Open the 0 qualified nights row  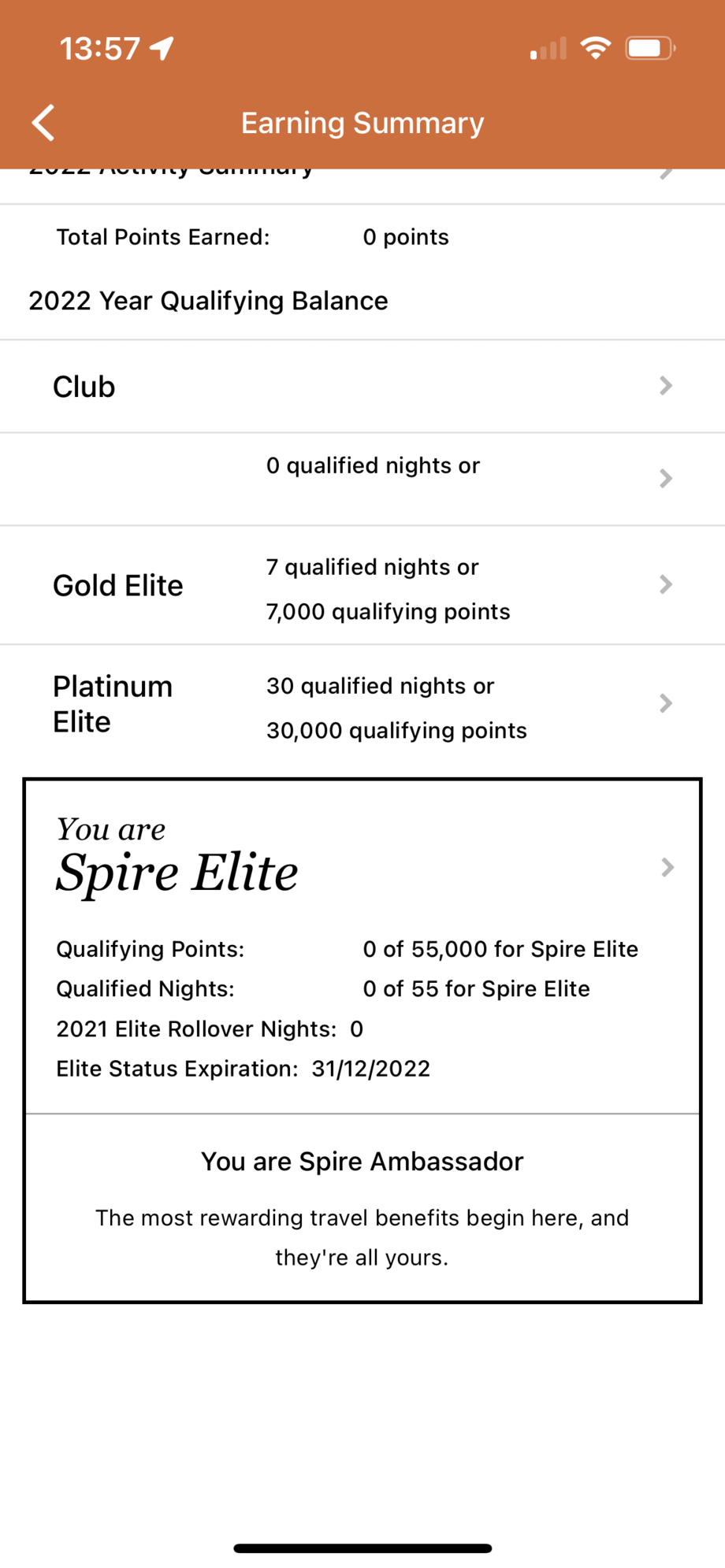pos(362,479)
